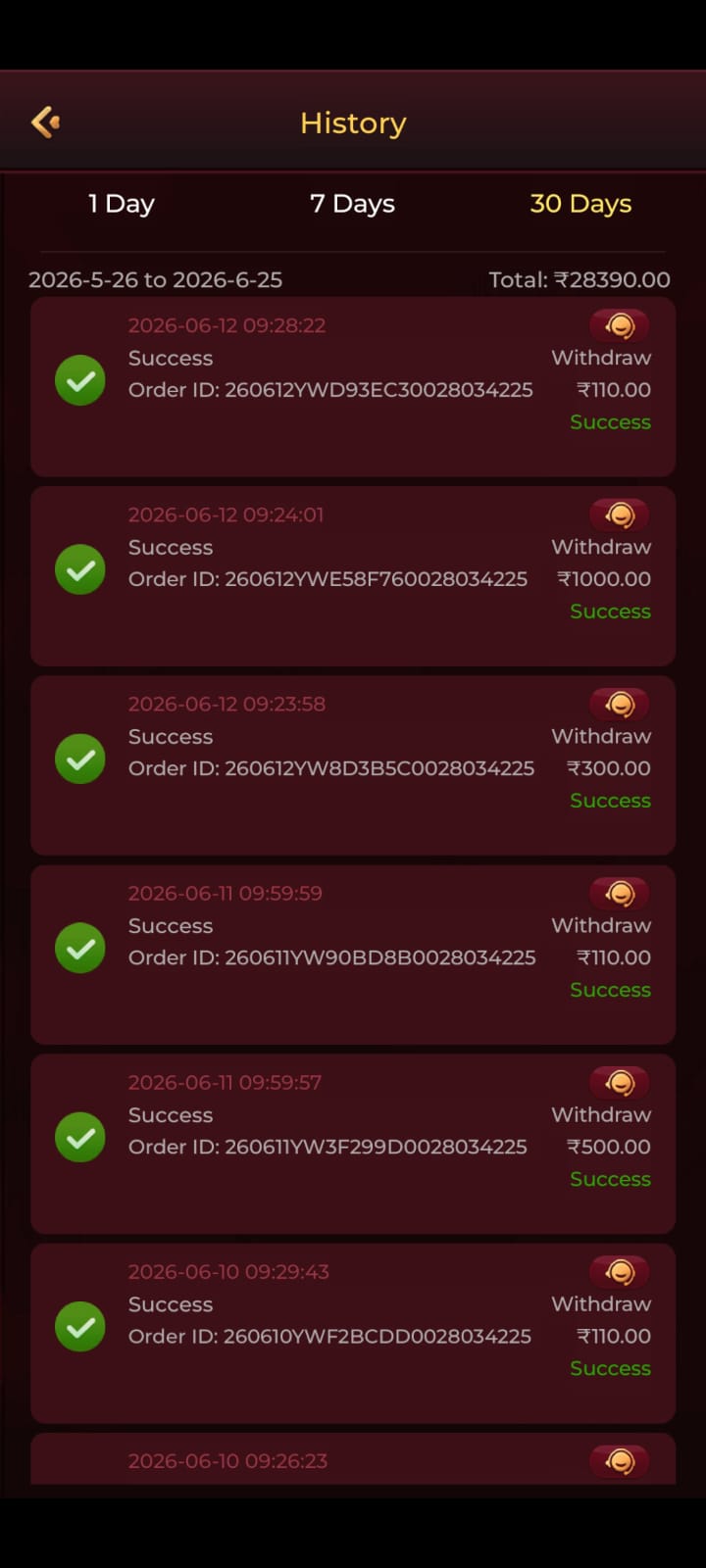Tap support icon on the 2026-06-10 09:29:43 order
The width and height of the screenshot is (706, 1568).
click(x=619, y=1271)
